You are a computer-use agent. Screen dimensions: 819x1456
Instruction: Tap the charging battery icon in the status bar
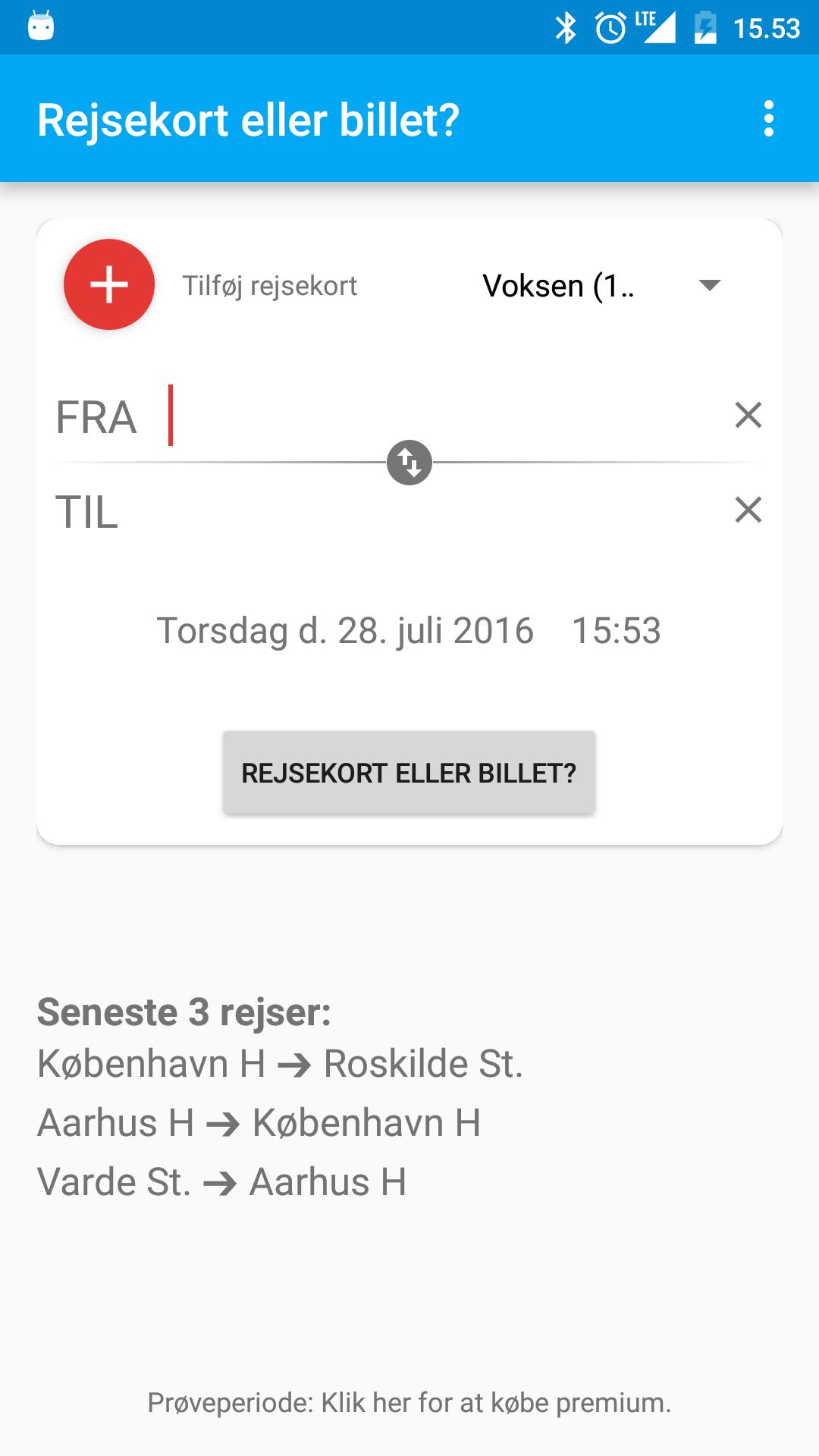705,29
